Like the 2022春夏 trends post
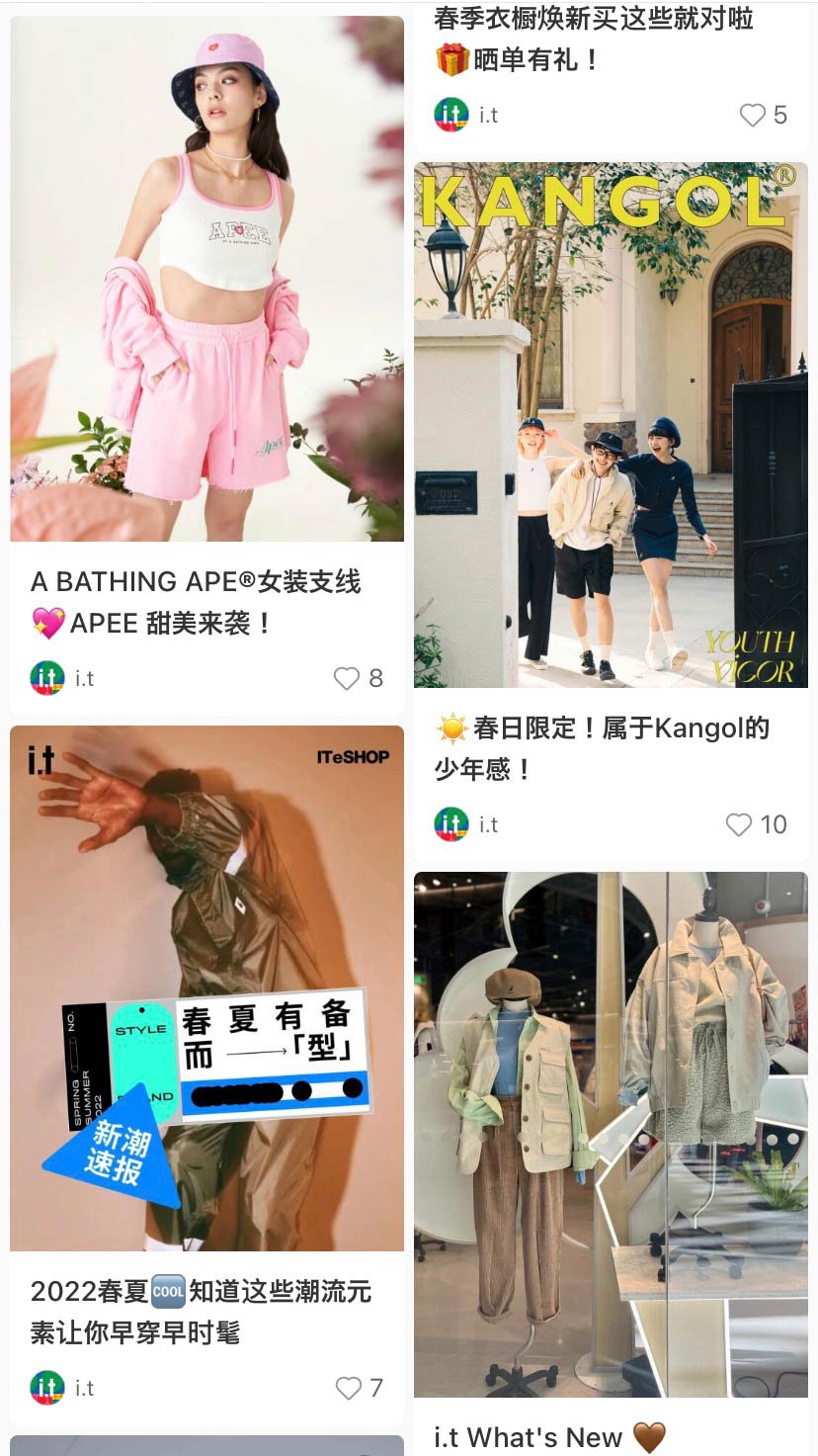Viewport: 818px width, 1456px height. click(349, 1388)
